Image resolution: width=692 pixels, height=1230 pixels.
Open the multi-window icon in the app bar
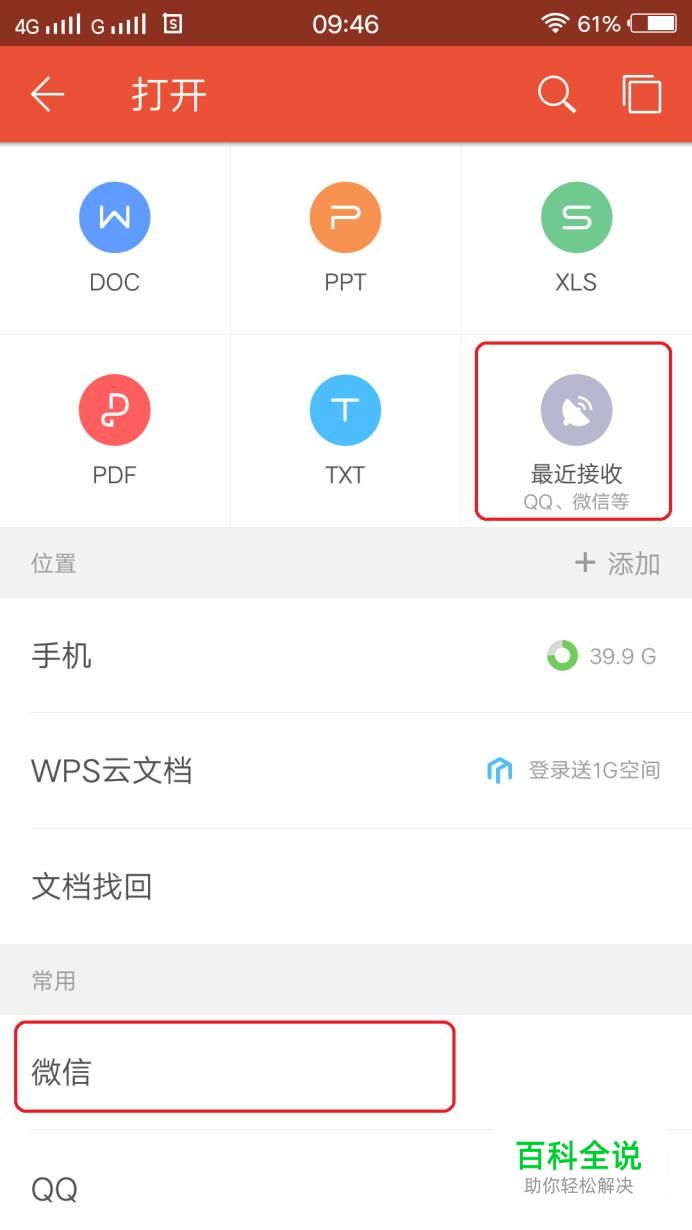point(642,95)
